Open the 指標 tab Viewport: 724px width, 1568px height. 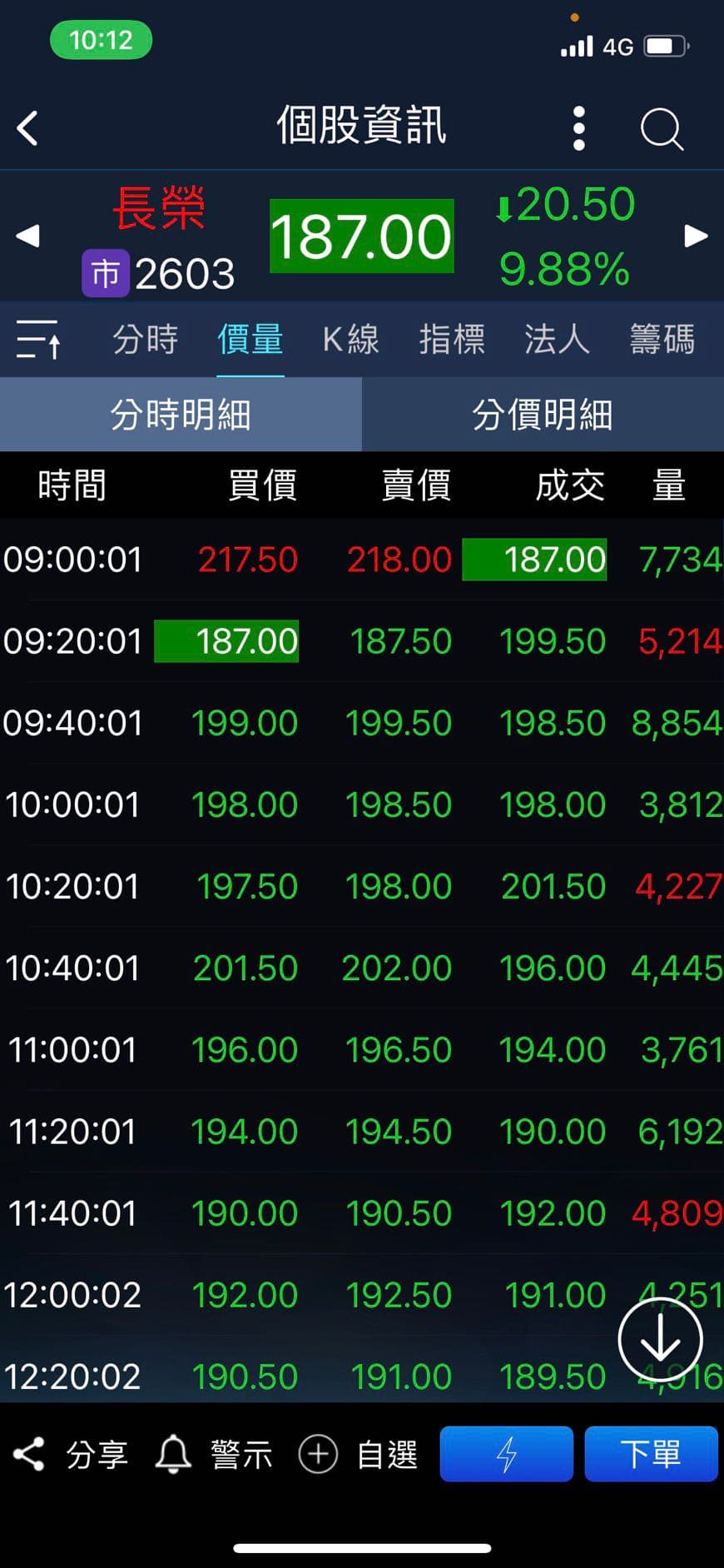[x=452, y=340]
